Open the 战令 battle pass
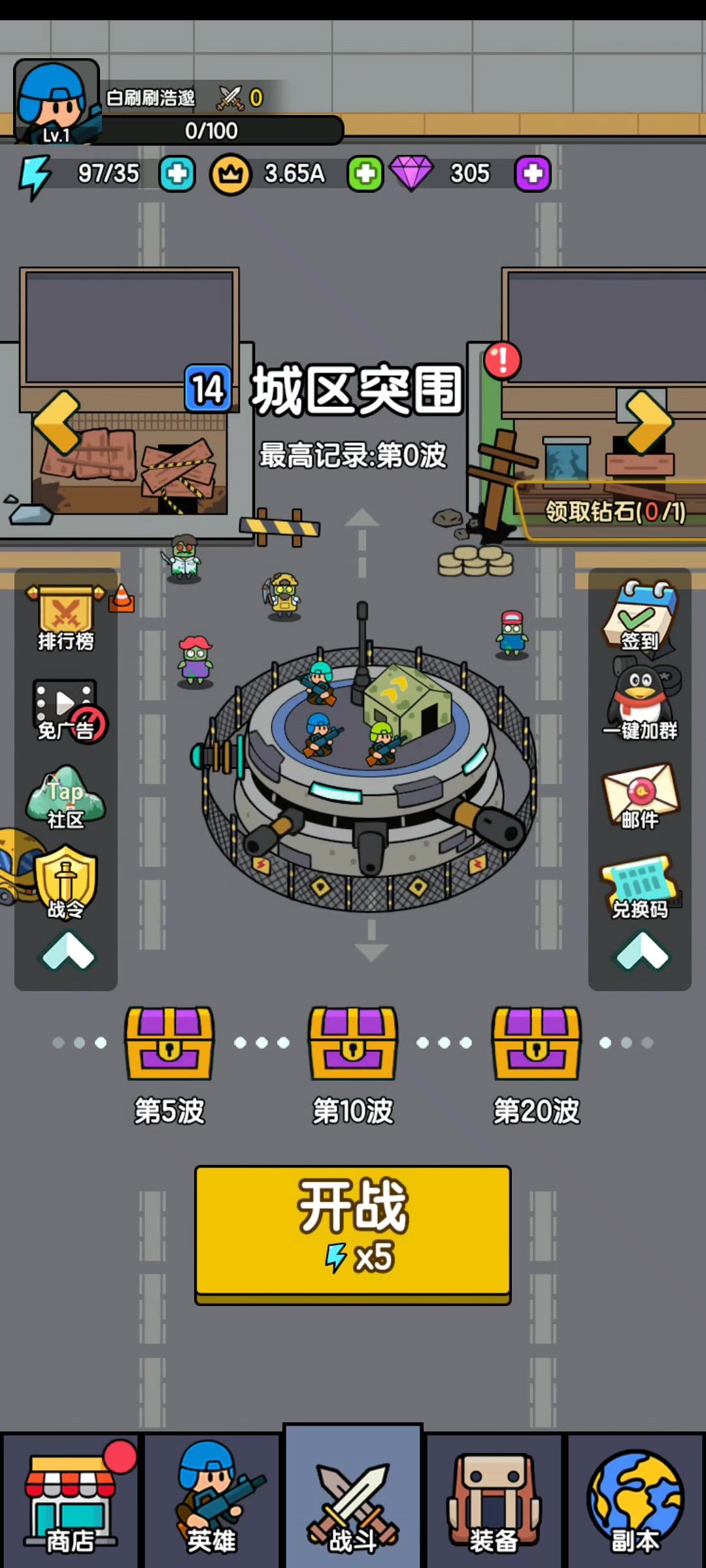This screenshot has height=1568, width=706. point(65,883)
